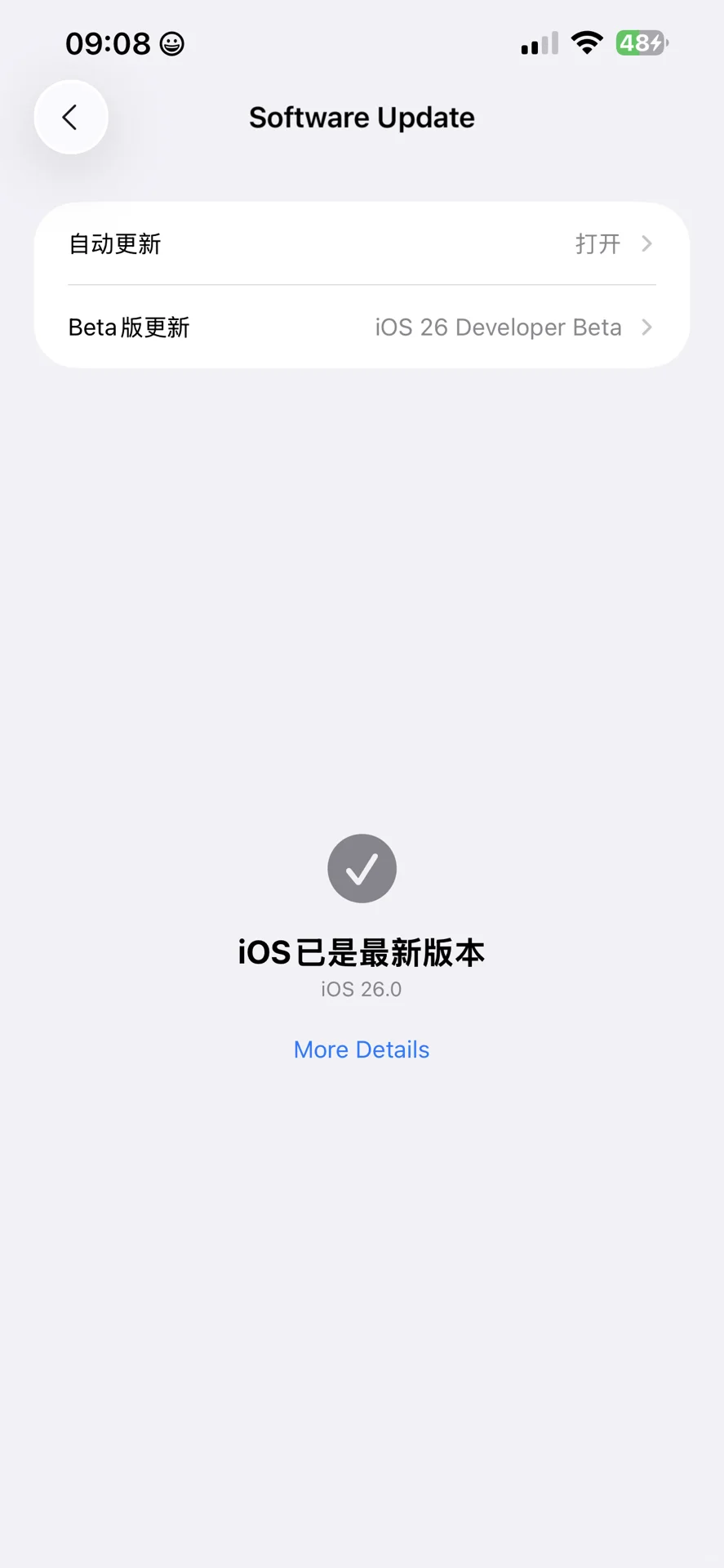Viewport: 724px width, 1568px height.
Task: Open the More Details link
Action: (362, 1049)
